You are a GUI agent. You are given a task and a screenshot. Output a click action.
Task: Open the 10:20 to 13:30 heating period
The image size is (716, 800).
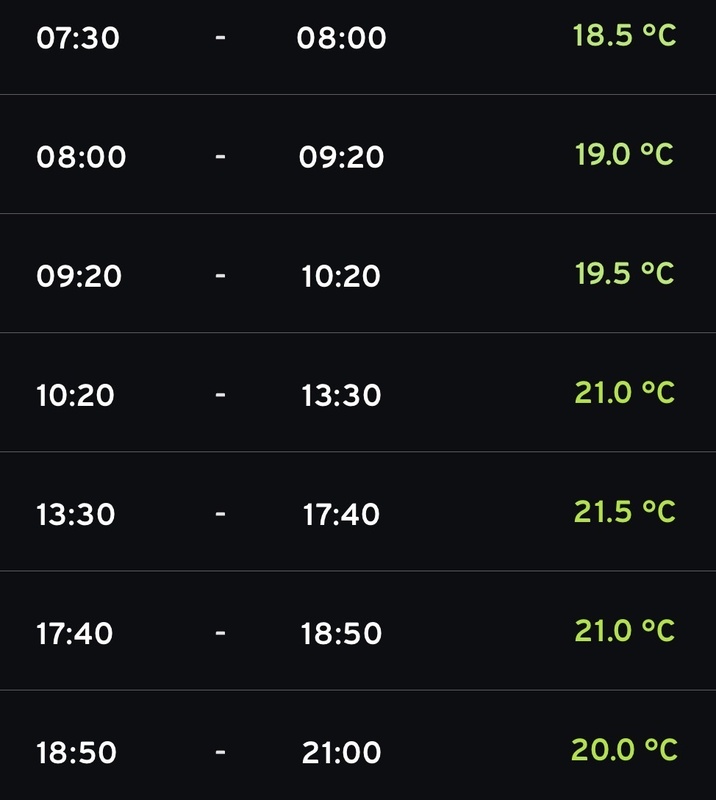358,394
